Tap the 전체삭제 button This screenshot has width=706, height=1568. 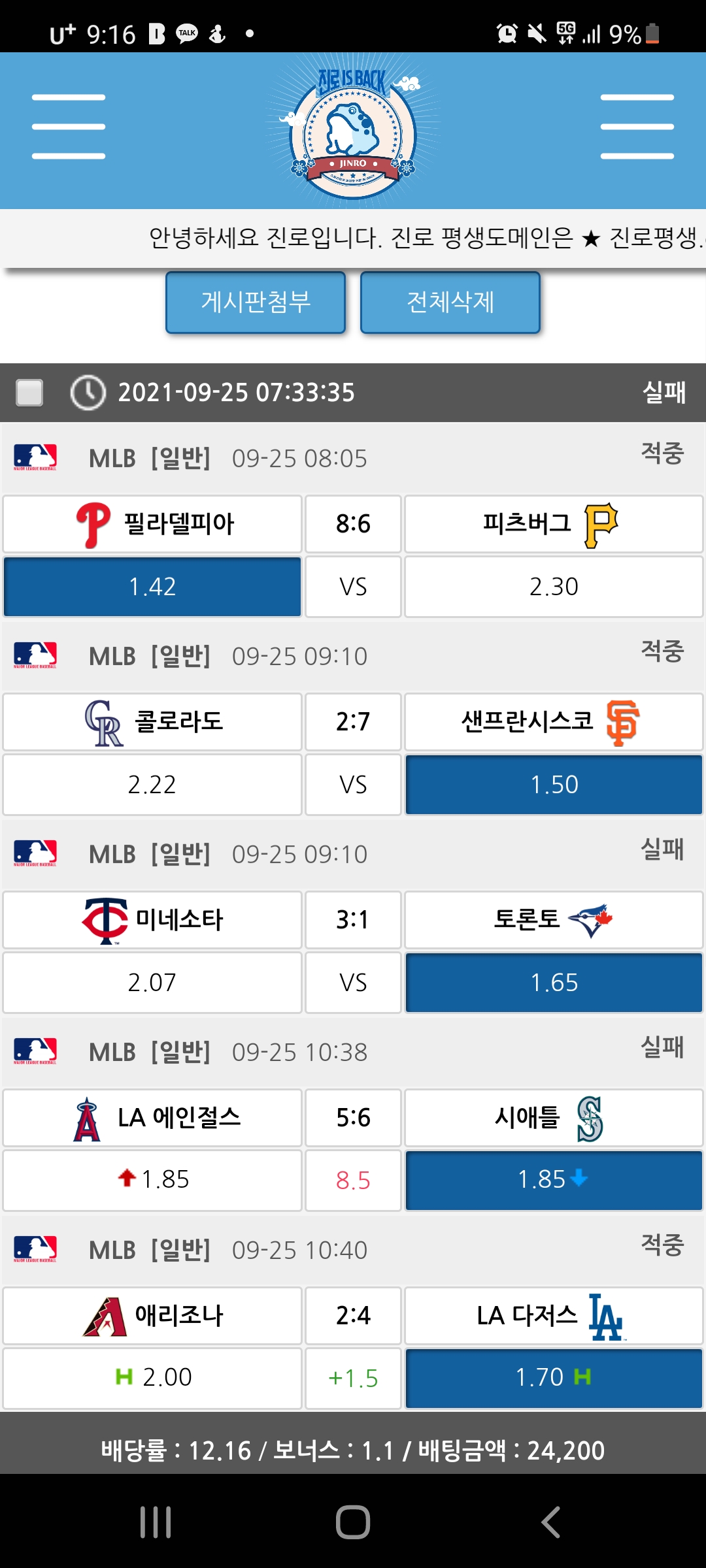click(450, 302)
